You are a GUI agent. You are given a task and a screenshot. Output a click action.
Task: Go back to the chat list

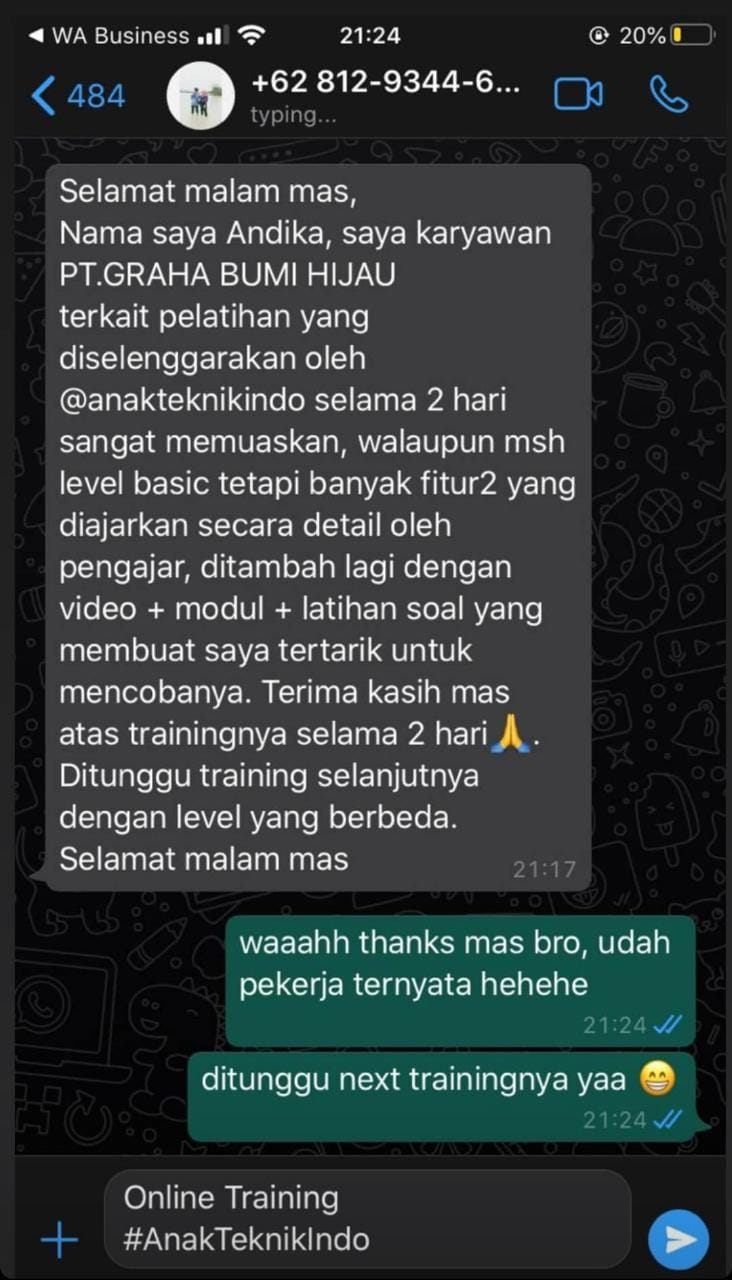click(76, 96)
